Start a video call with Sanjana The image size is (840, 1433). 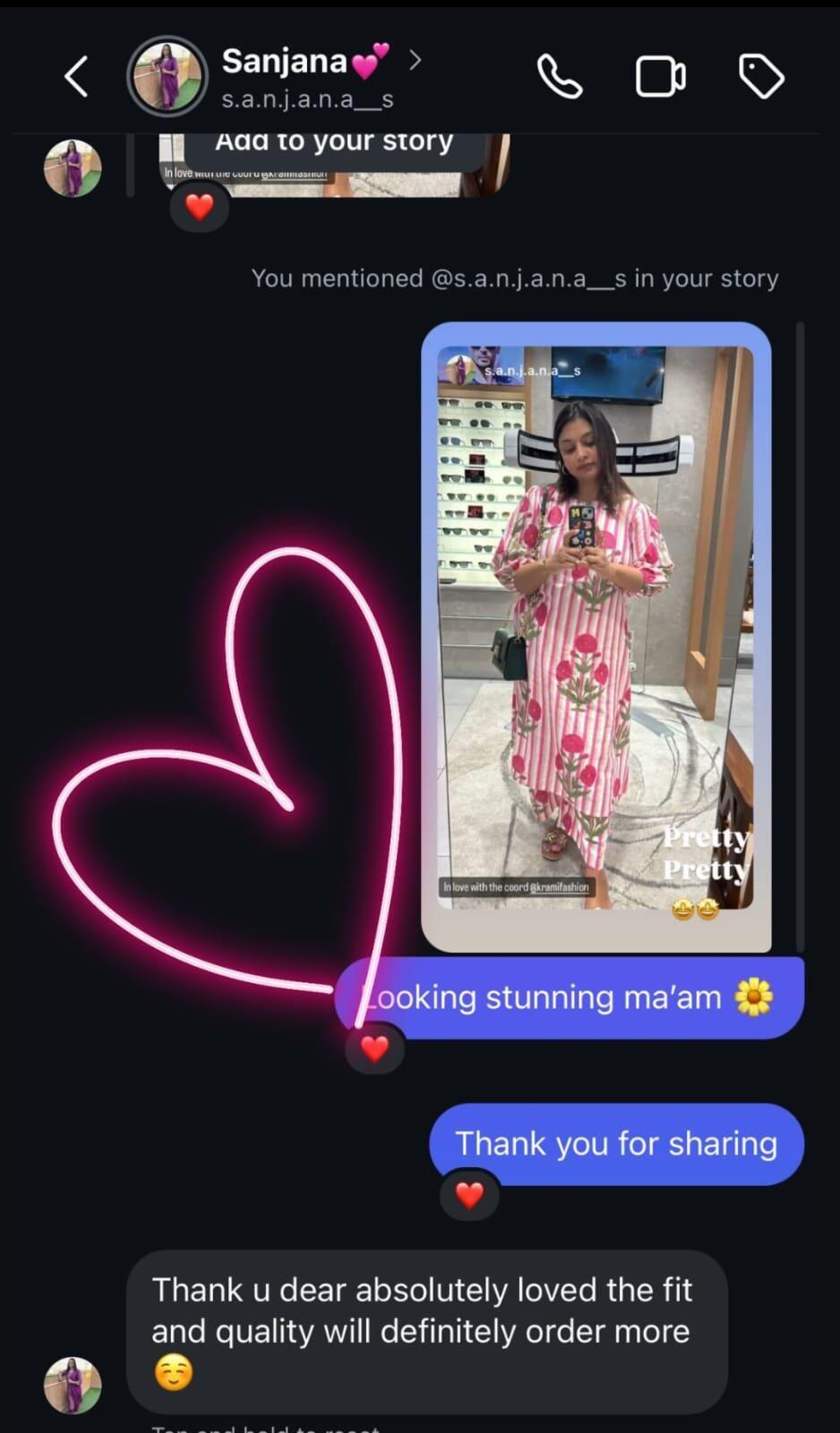[x=661, y=76]
